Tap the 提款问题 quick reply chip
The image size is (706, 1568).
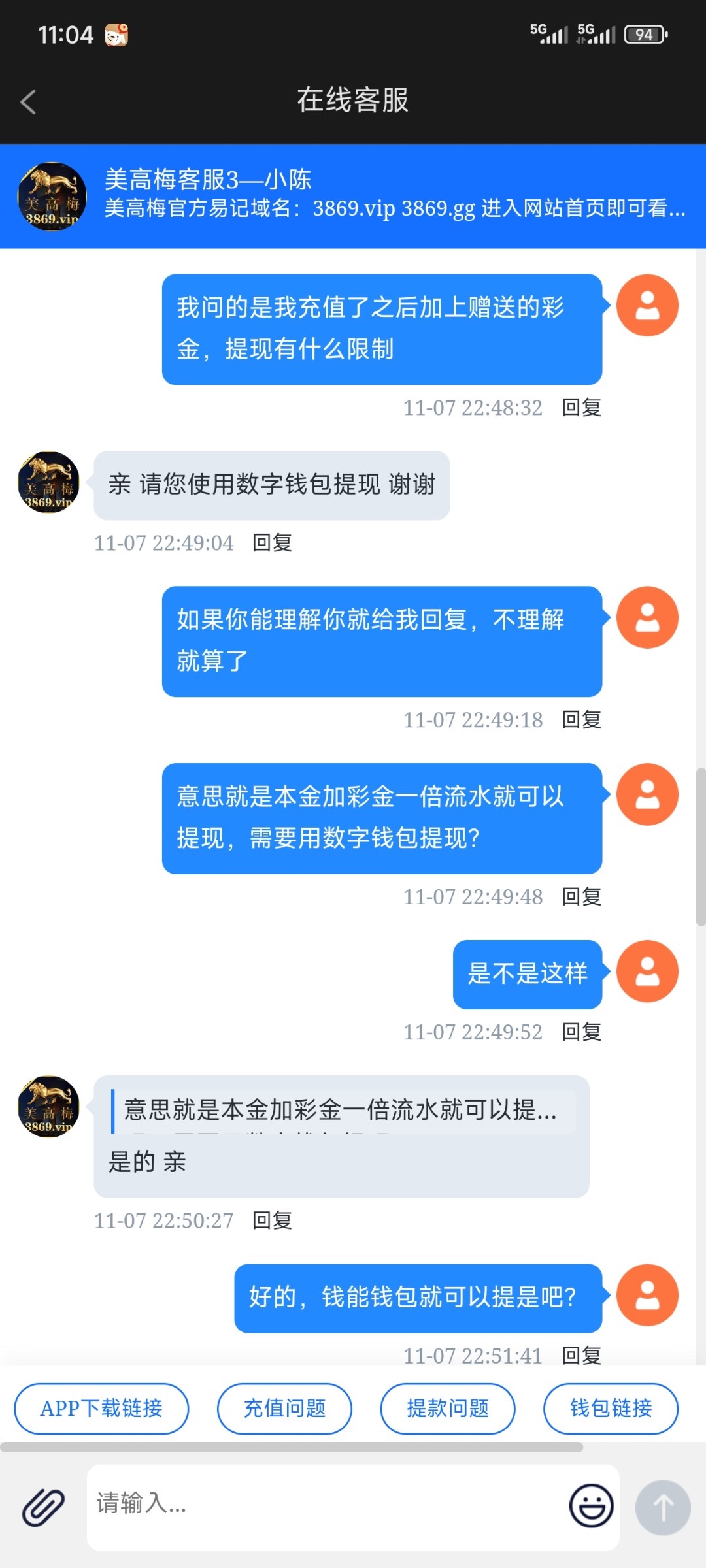click(x=448, y=1409)
